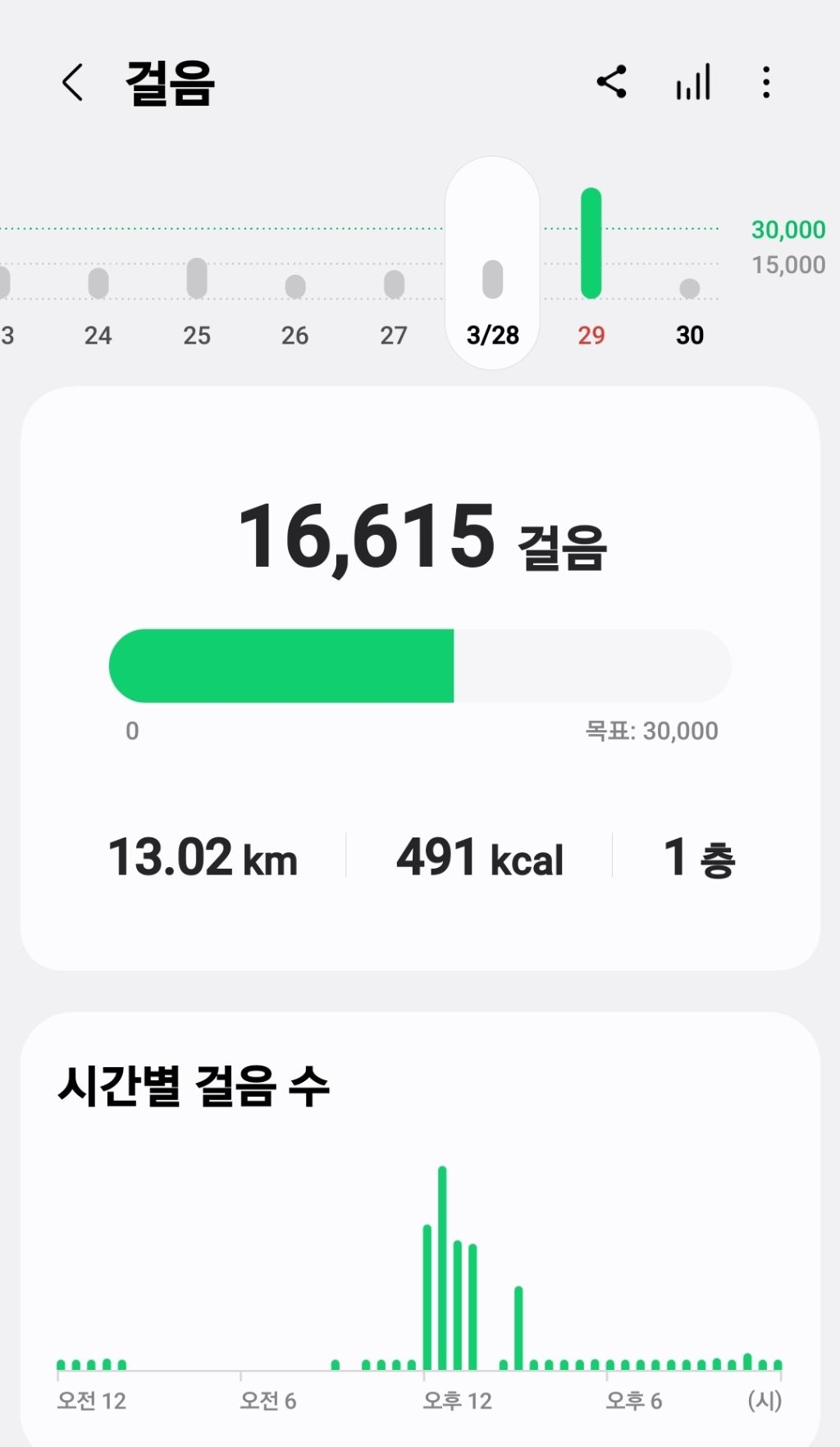This screenshot has height=1447, width=840.
Task: Share the step count
Action: pyautogui.click(x=612, y=82)
